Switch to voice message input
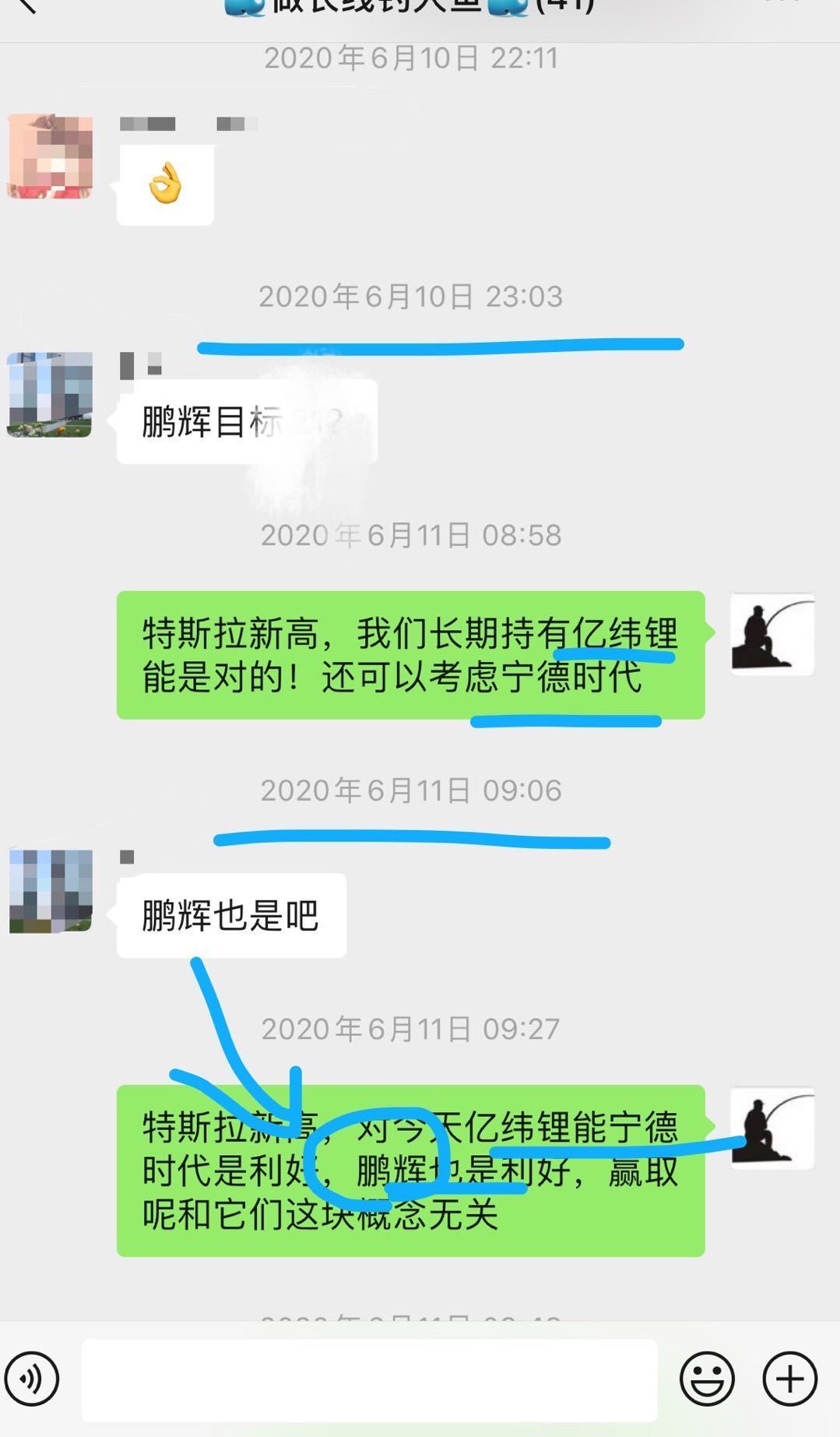 click(32, 1379)
